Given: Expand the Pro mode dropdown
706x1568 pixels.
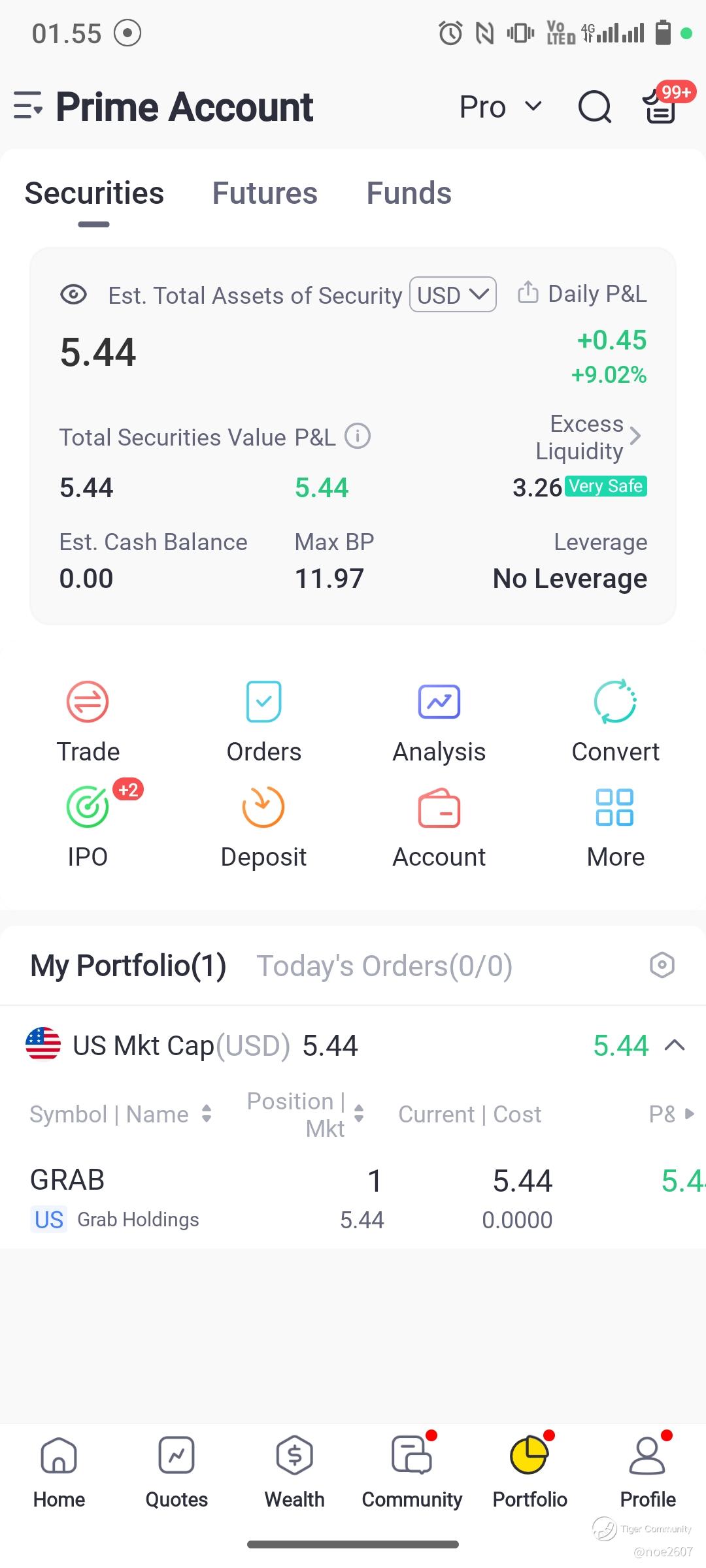Looking at the screenshot, I should click(501, 106).
